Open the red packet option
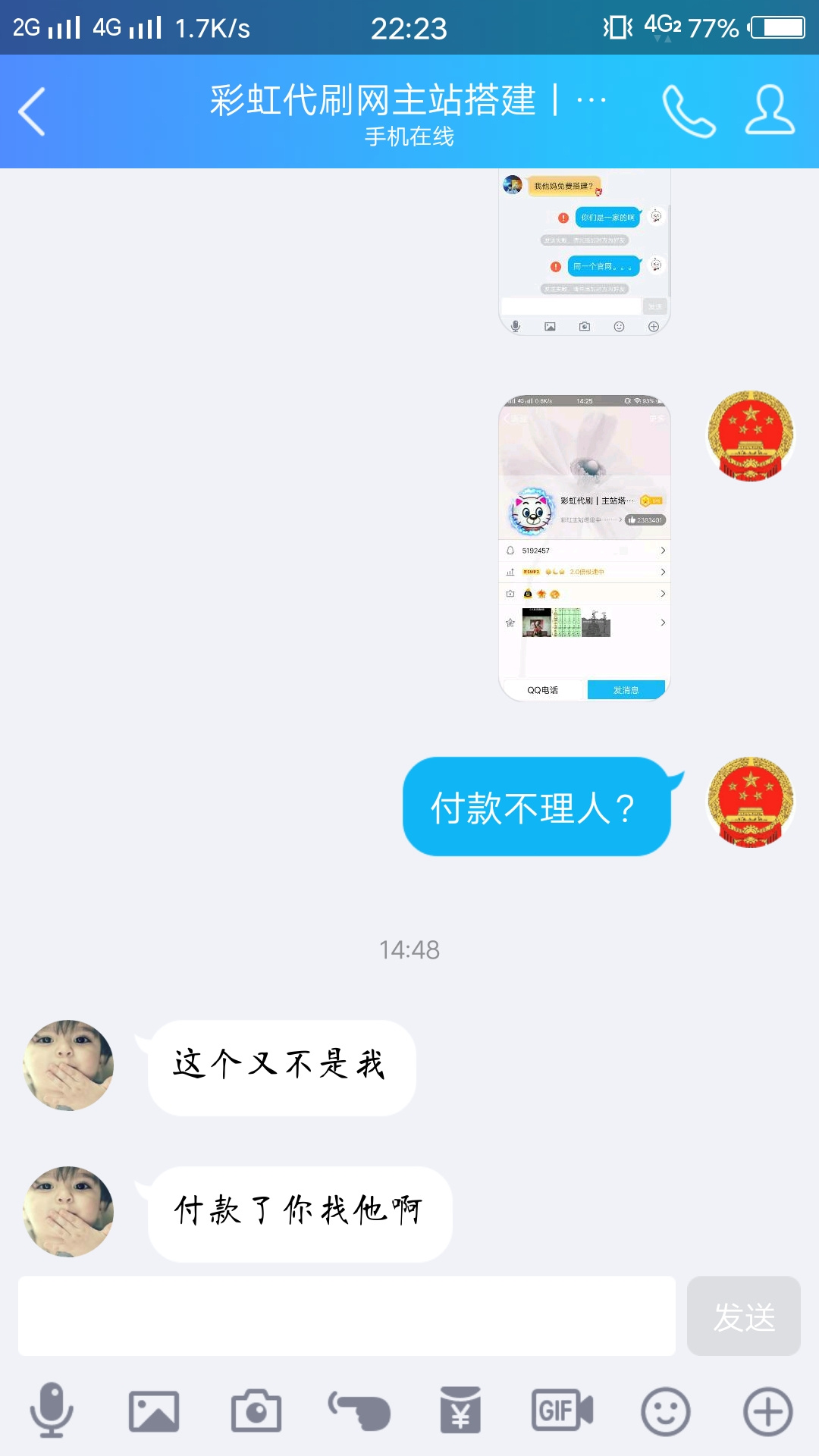 point(460,1411)
